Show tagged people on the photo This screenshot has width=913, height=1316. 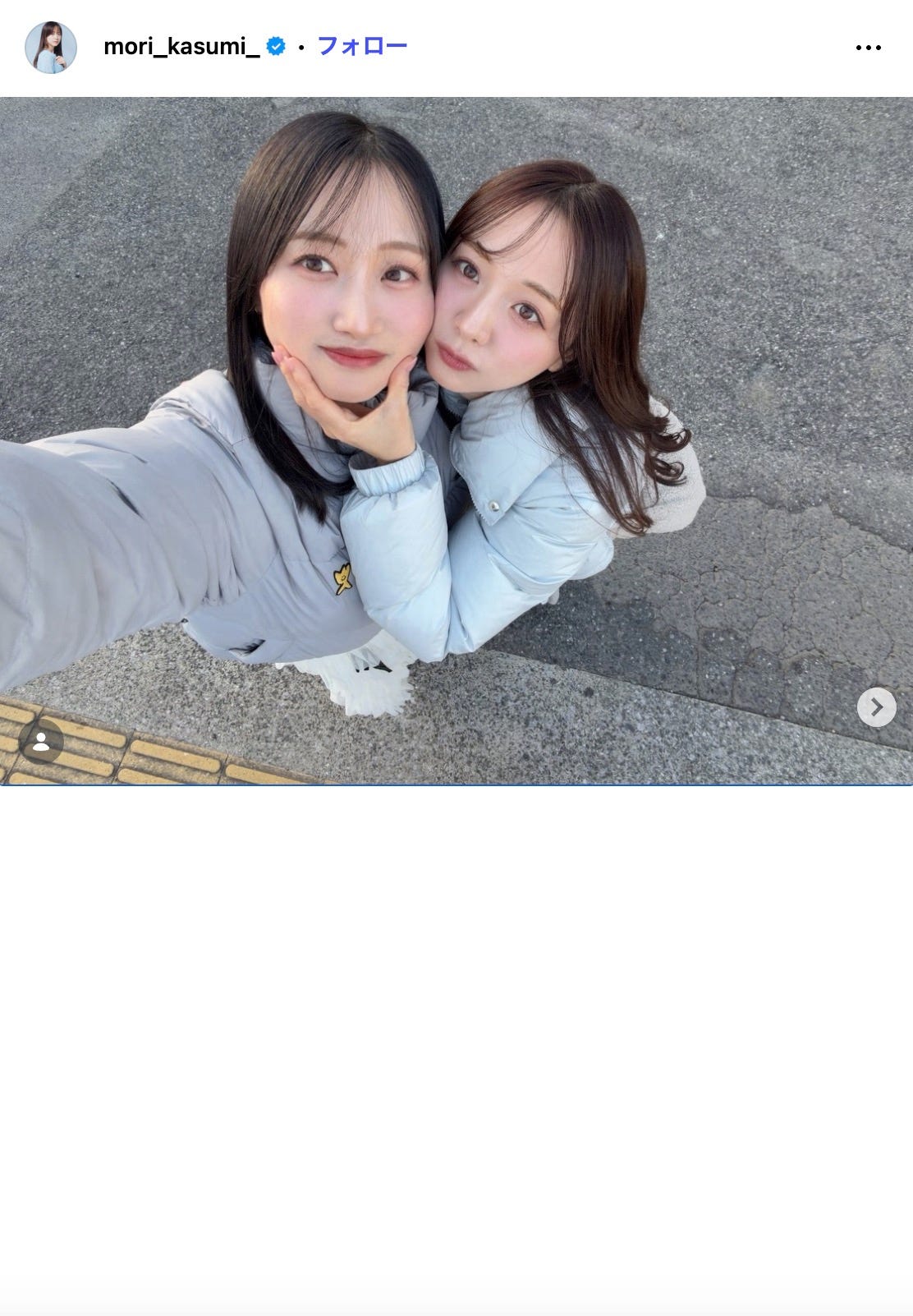pyautogui.click(x=40, y=742)
